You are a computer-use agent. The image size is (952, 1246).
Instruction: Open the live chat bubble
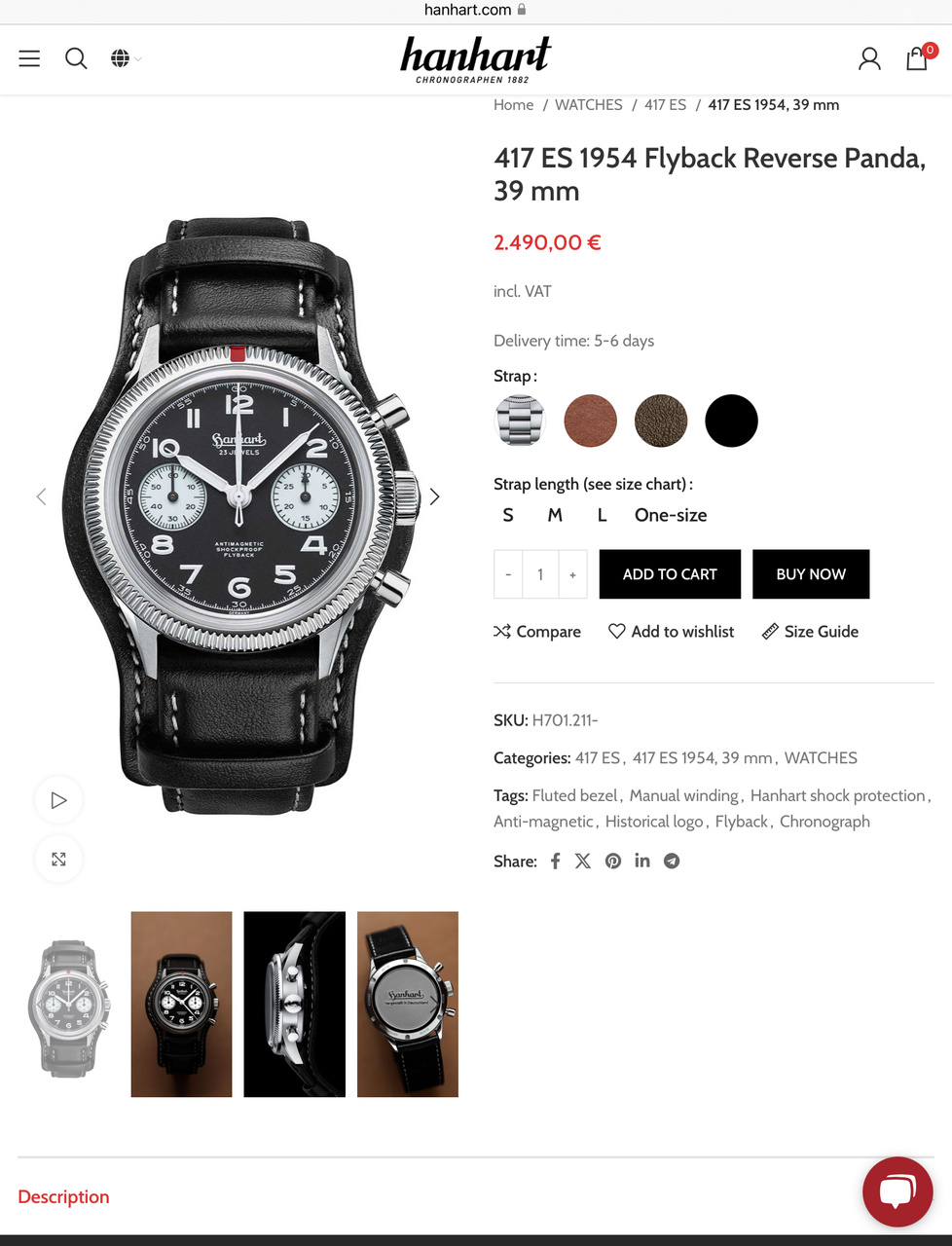coord(897,1191)
